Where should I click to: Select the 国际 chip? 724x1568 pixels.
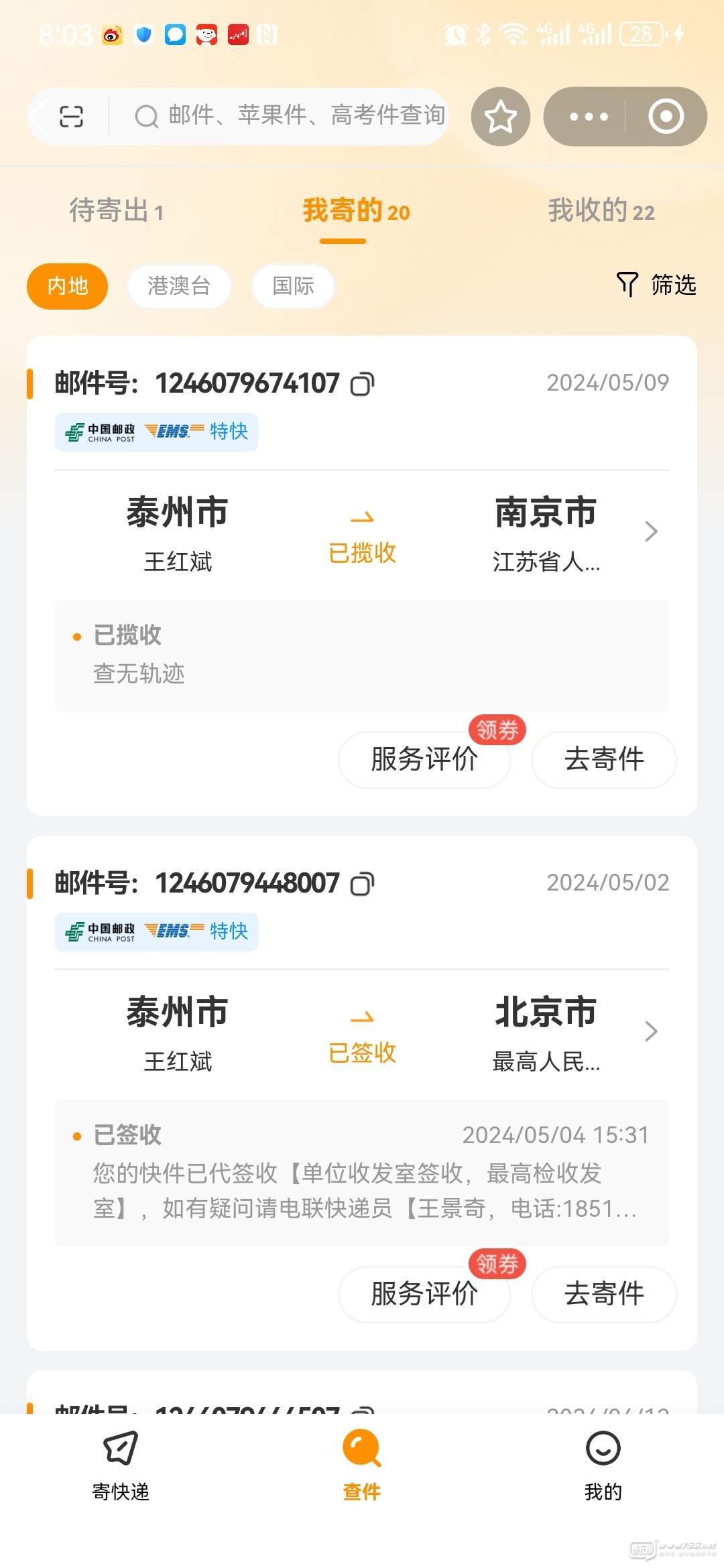(x=293, y=286)
